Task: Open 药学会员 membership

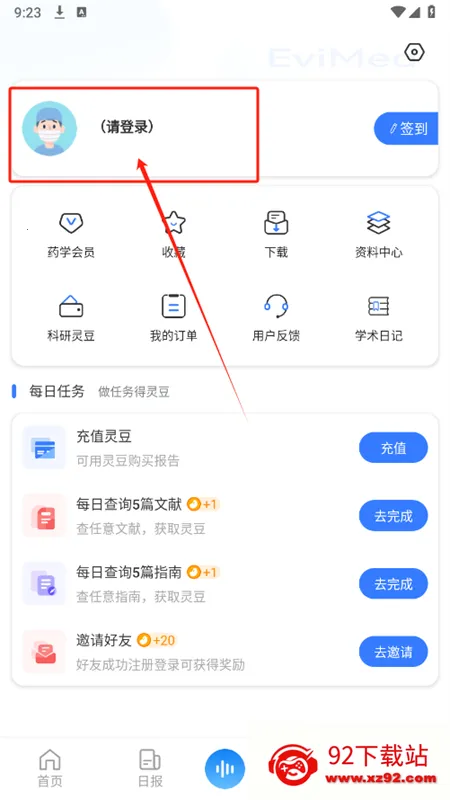Action: pos(71,235)
